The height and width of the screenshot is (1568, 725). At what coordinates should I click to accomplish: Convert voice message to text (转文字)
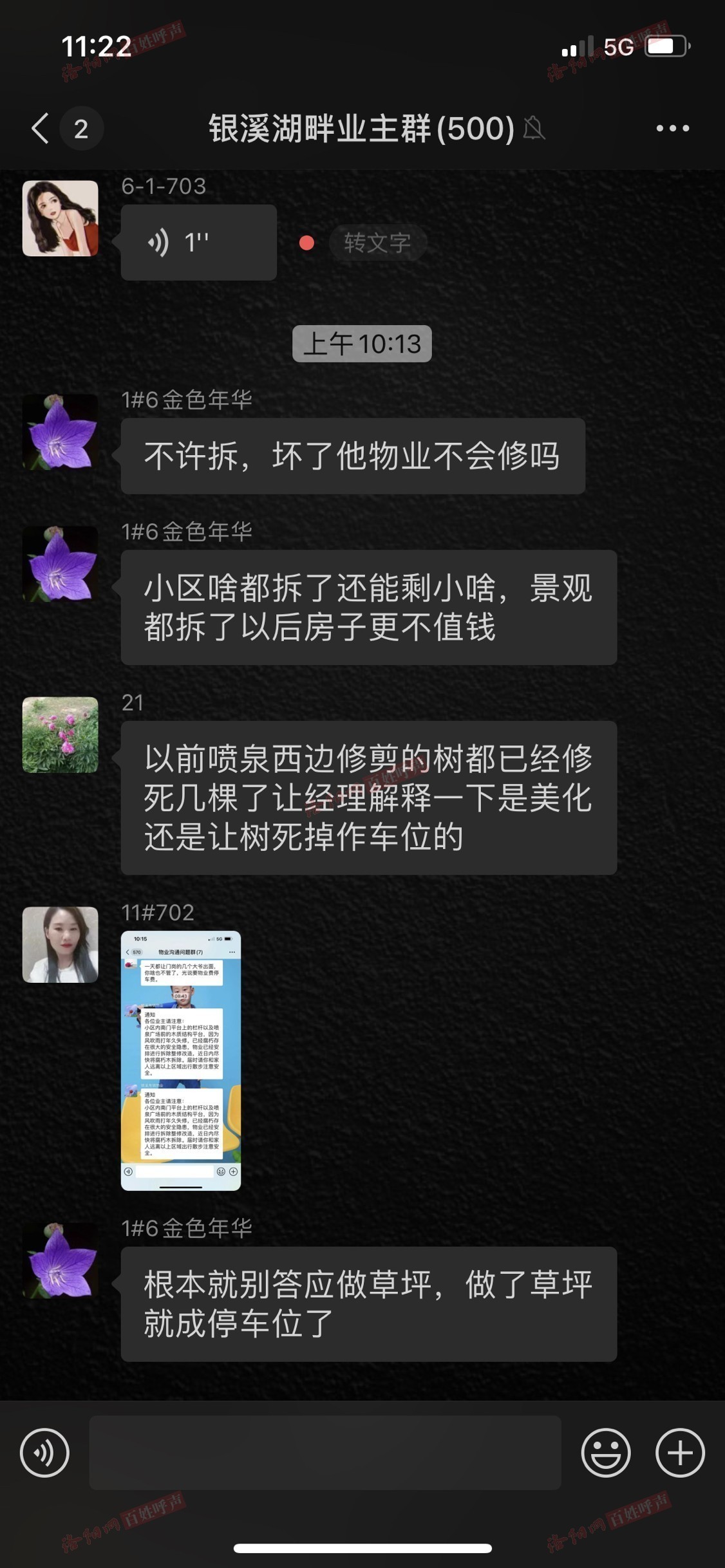(377, 243)
